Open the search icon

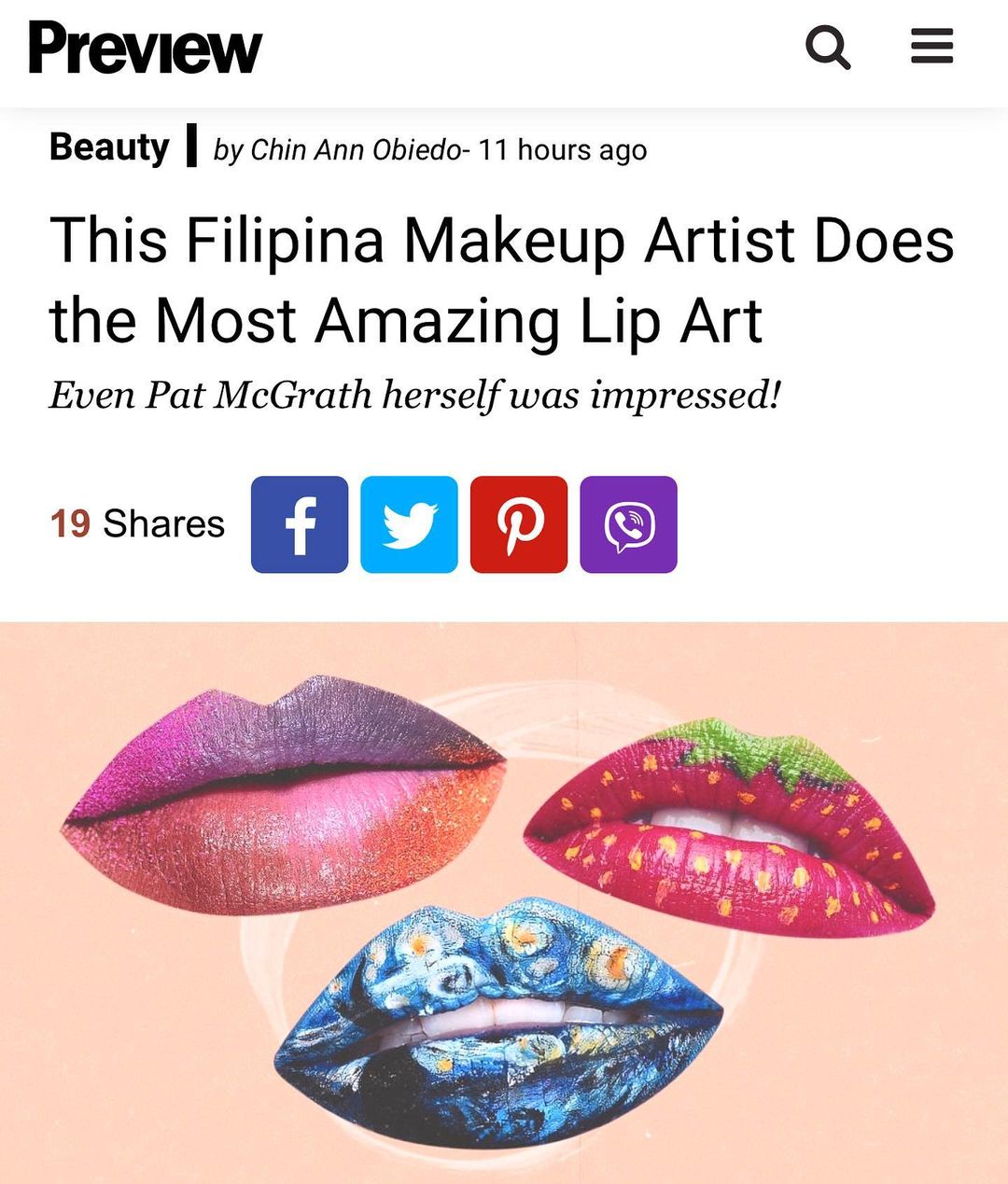[x=828, y=47]
